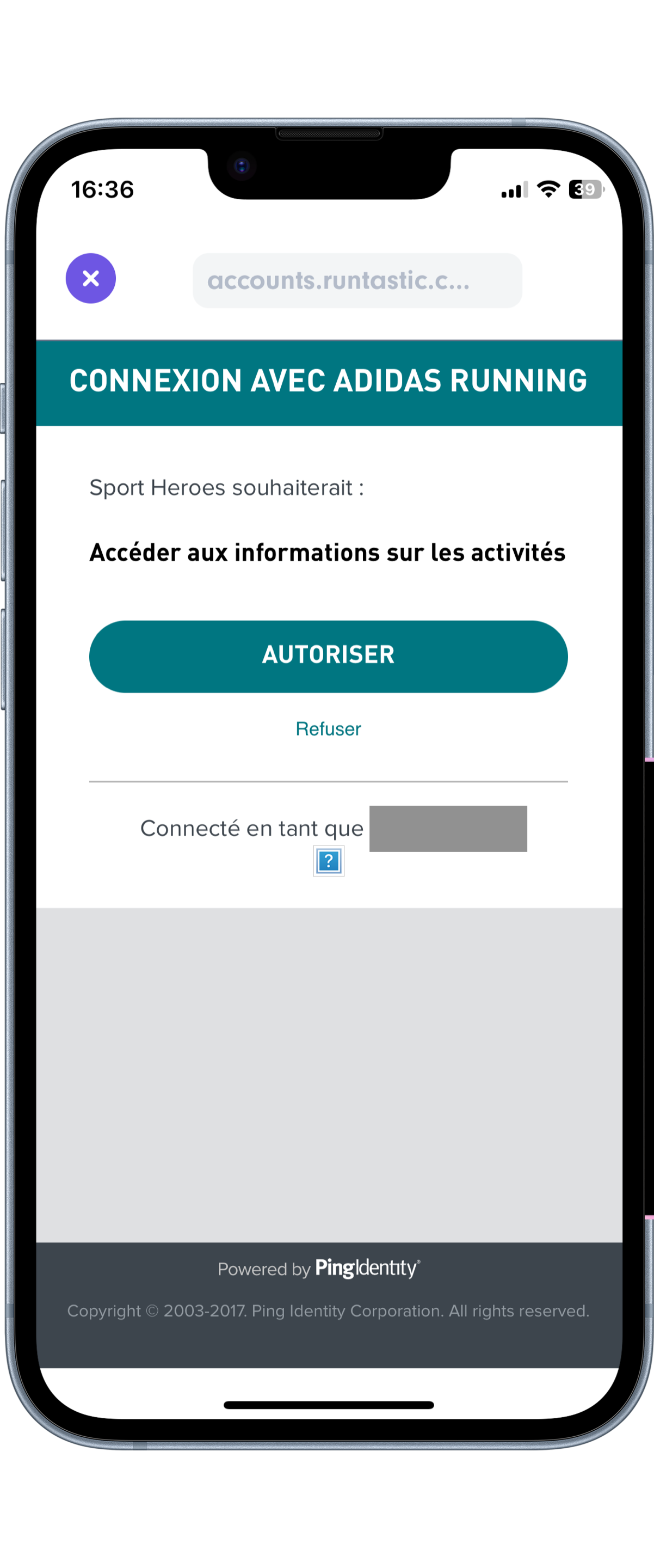Decline access via the Refuser link
The height and width of the screenshot is (1568, 654).
pos(328,728)
